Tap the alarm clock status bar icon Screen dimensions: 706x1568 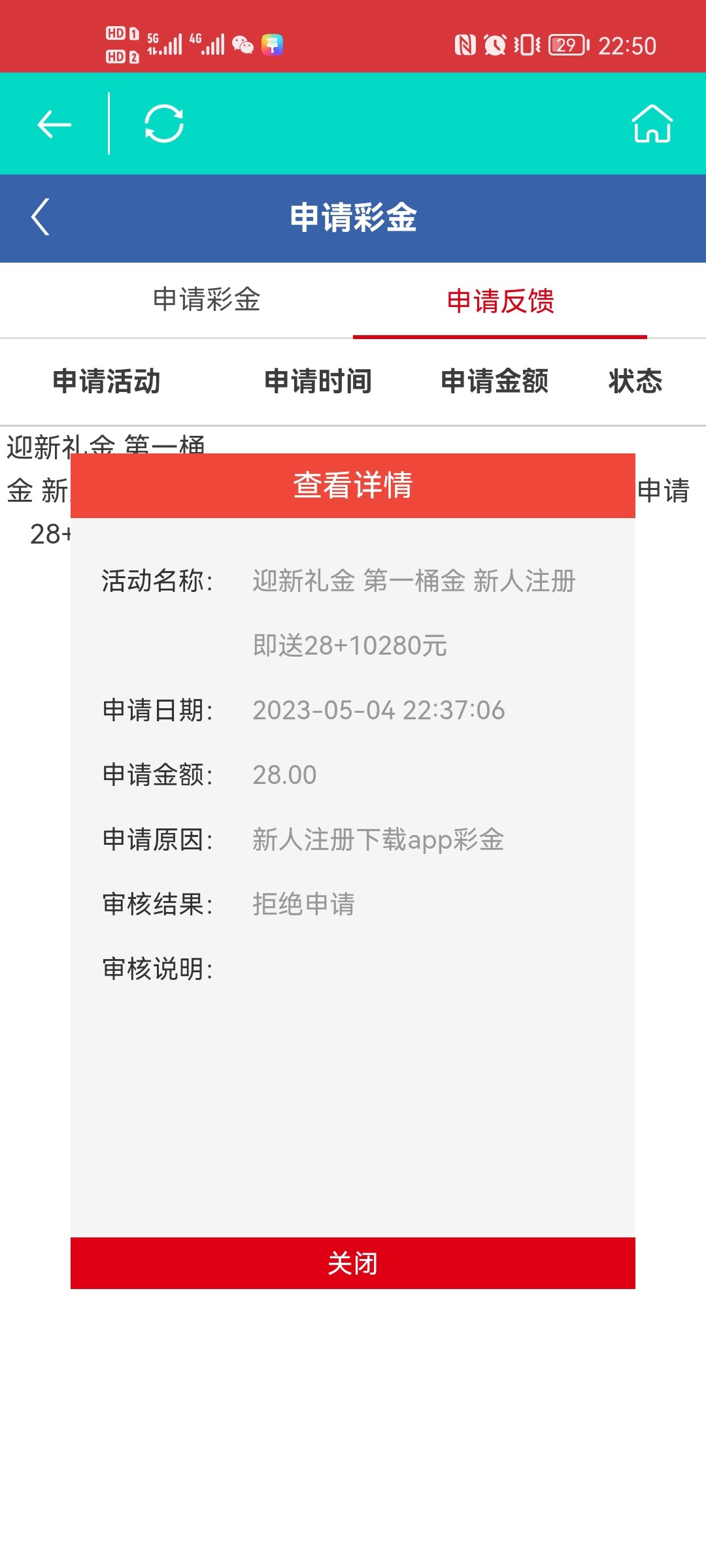coord(495,44)
